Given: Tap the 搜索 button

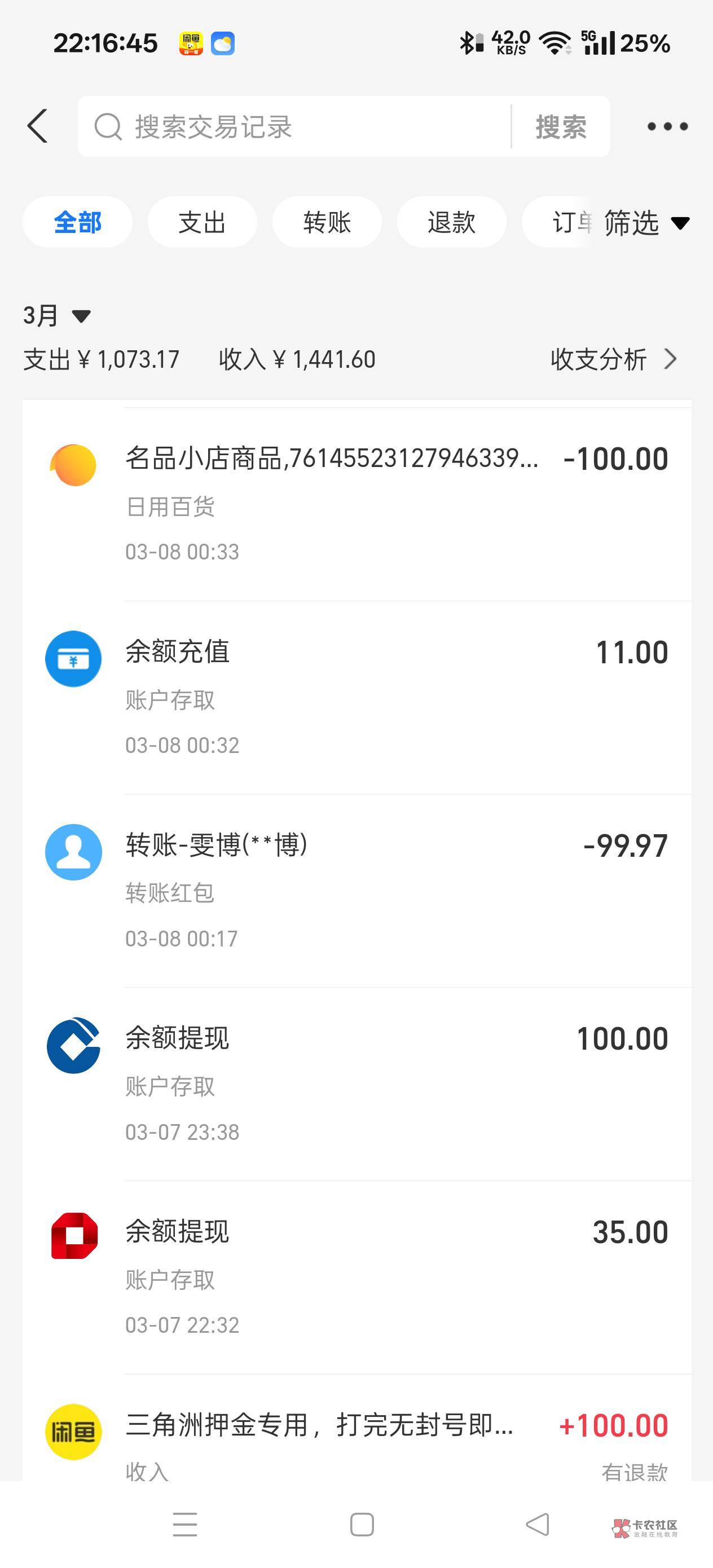Looking at the screenshot, I should pyautogui.click(x=561, y=126).
